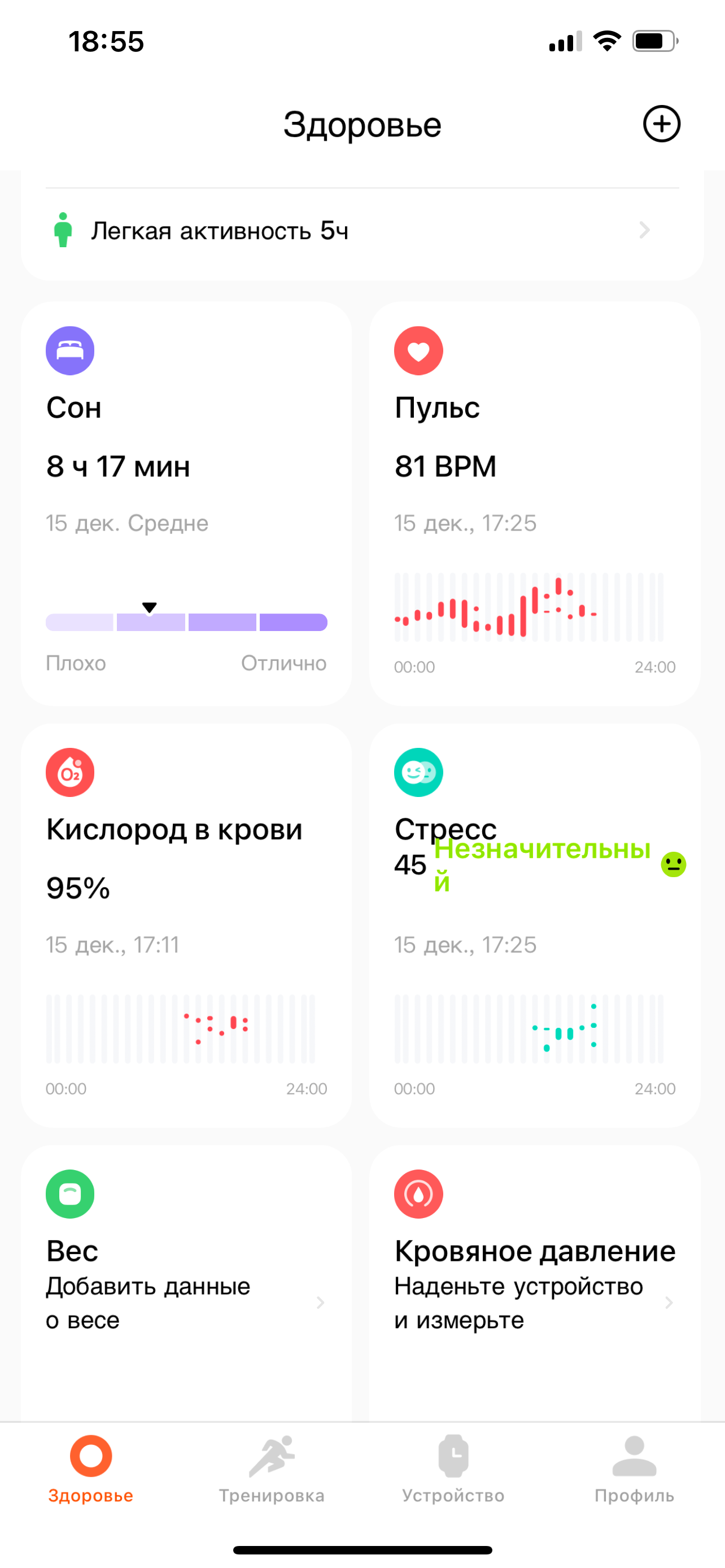Open the Стресс card
The height and width of the screenshot is (1568, 725).
(x=534, y=924)
